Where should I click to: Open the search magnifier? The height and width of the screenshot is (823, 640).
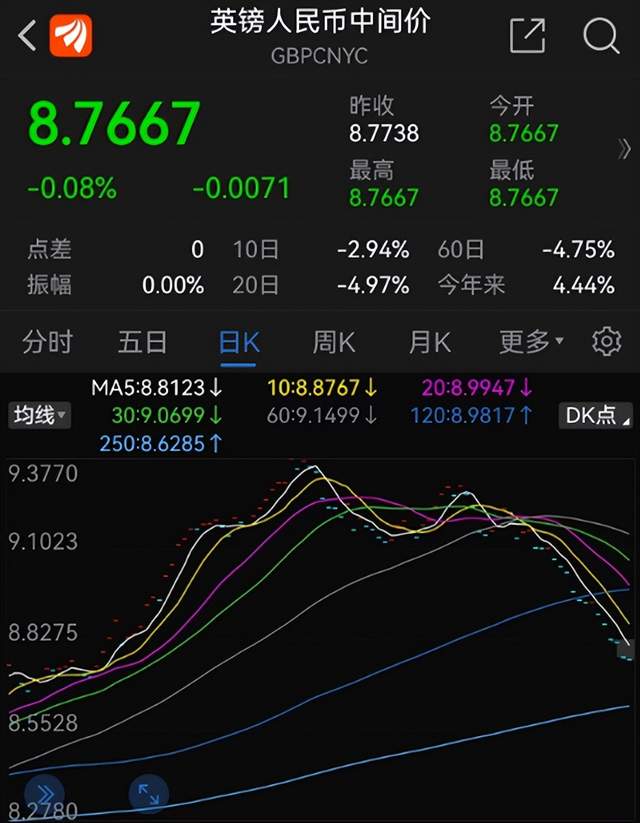click(601, 36)
